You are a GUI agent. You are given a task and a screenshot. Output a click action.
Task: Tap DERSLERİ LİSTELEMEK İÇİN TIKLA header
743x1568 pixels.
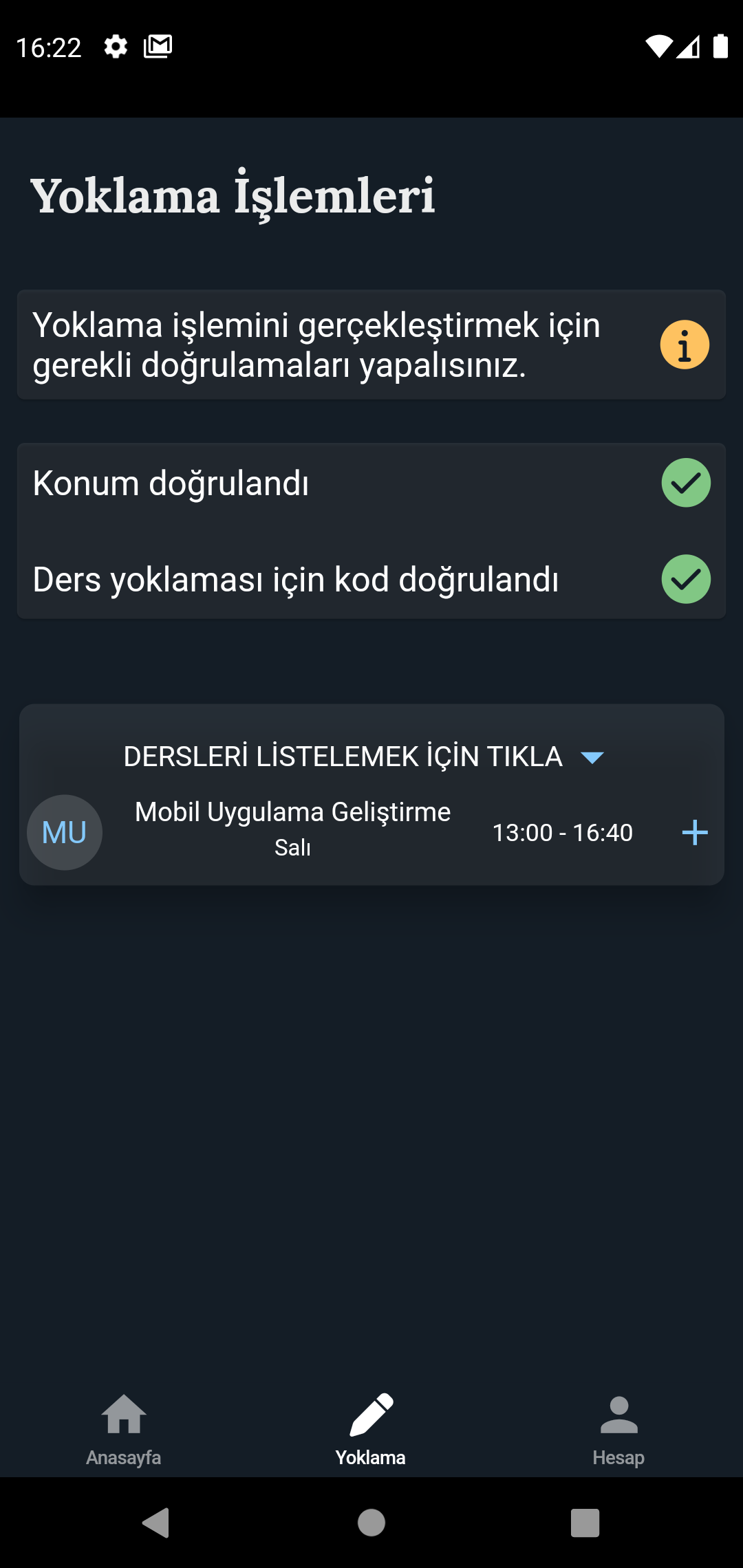tap(343, 756)
